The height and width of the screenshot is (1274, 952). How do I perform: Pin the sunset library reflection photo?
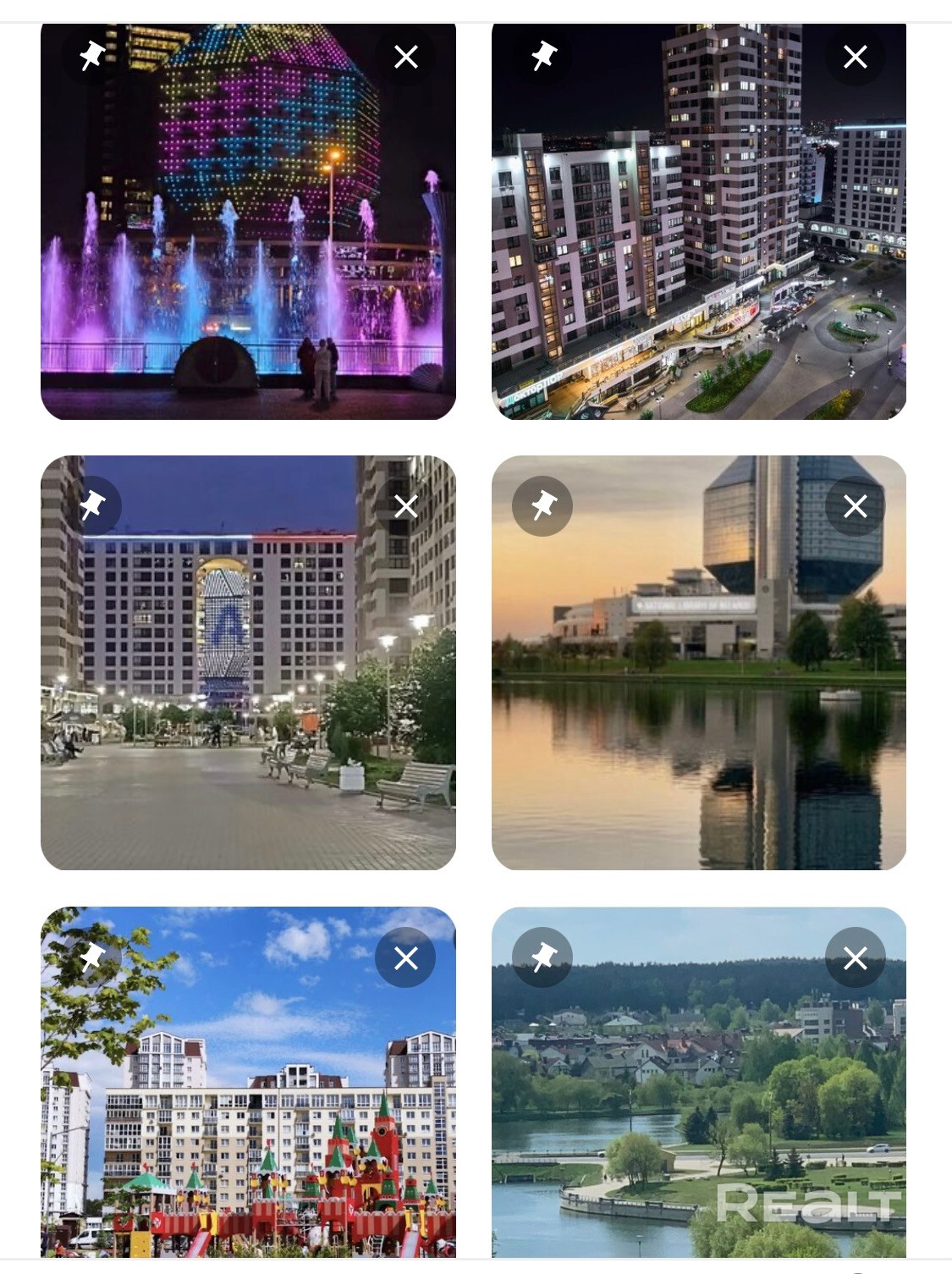click(x=542, y=506)
